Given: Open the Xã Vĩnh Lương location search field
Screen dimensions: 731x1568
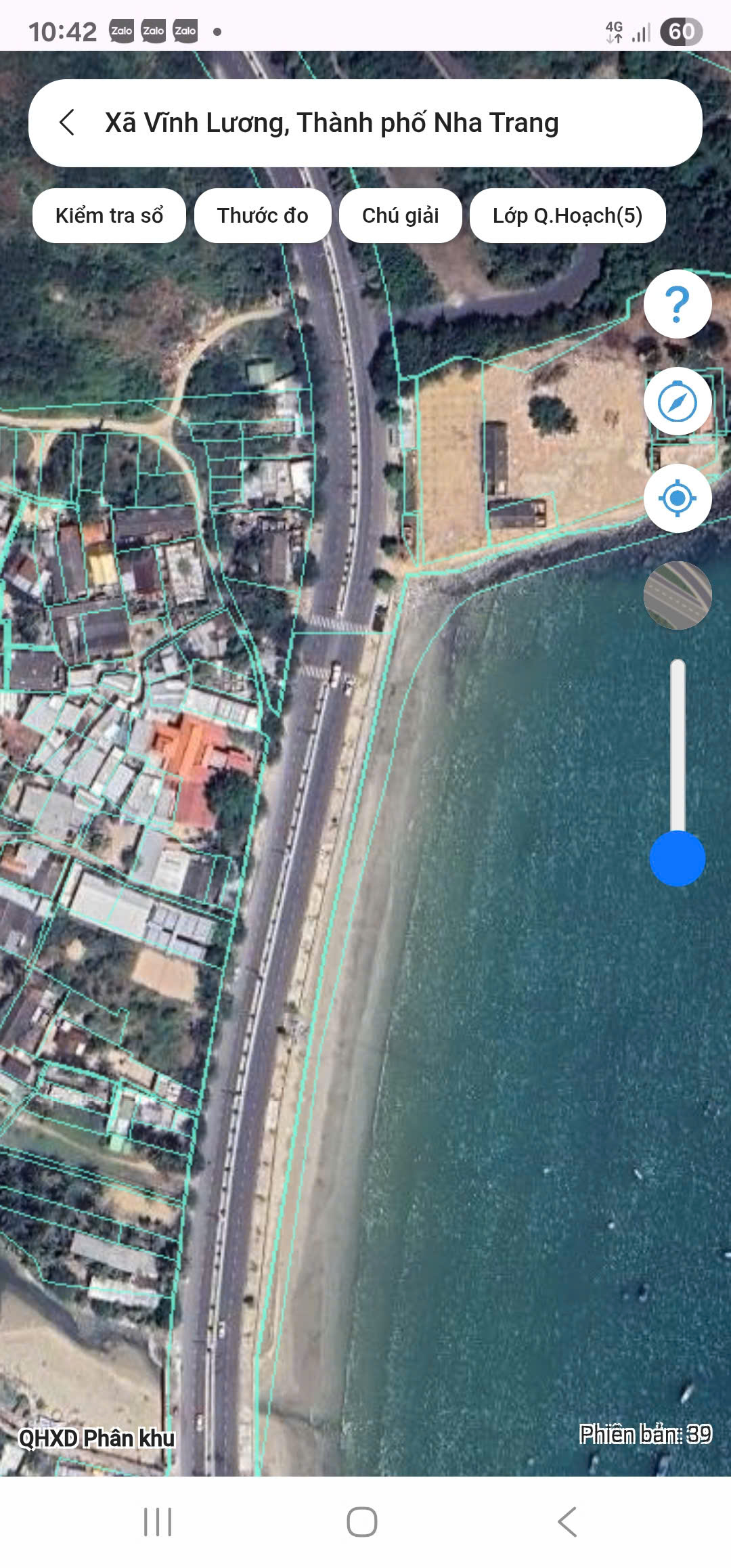Looking at the screenshot, I should pos(332,123).
